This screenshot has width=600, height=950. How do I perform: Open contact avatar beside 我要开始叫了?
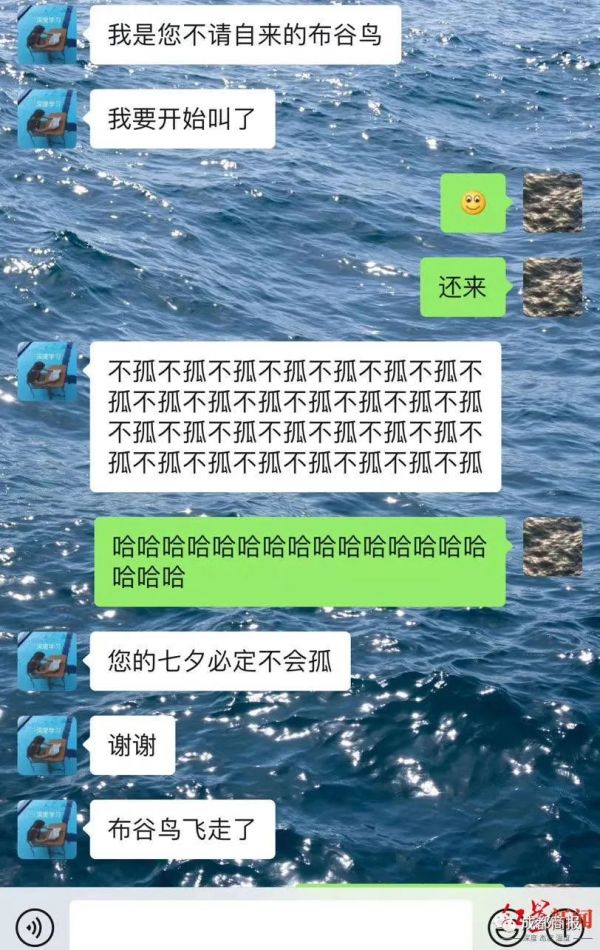pos(47,120)
